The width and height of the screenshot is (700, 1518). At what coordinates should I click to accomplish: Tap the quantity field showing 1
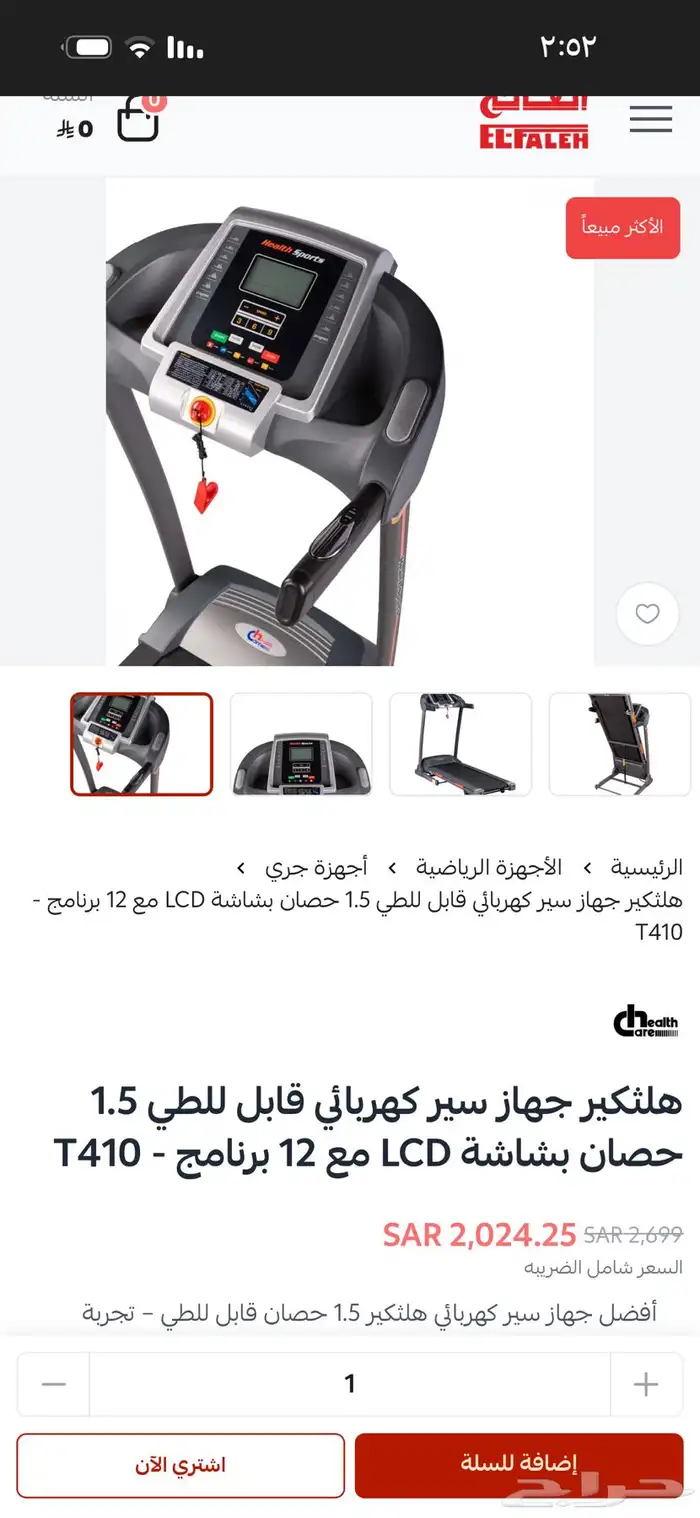[x=349, y=1384]
